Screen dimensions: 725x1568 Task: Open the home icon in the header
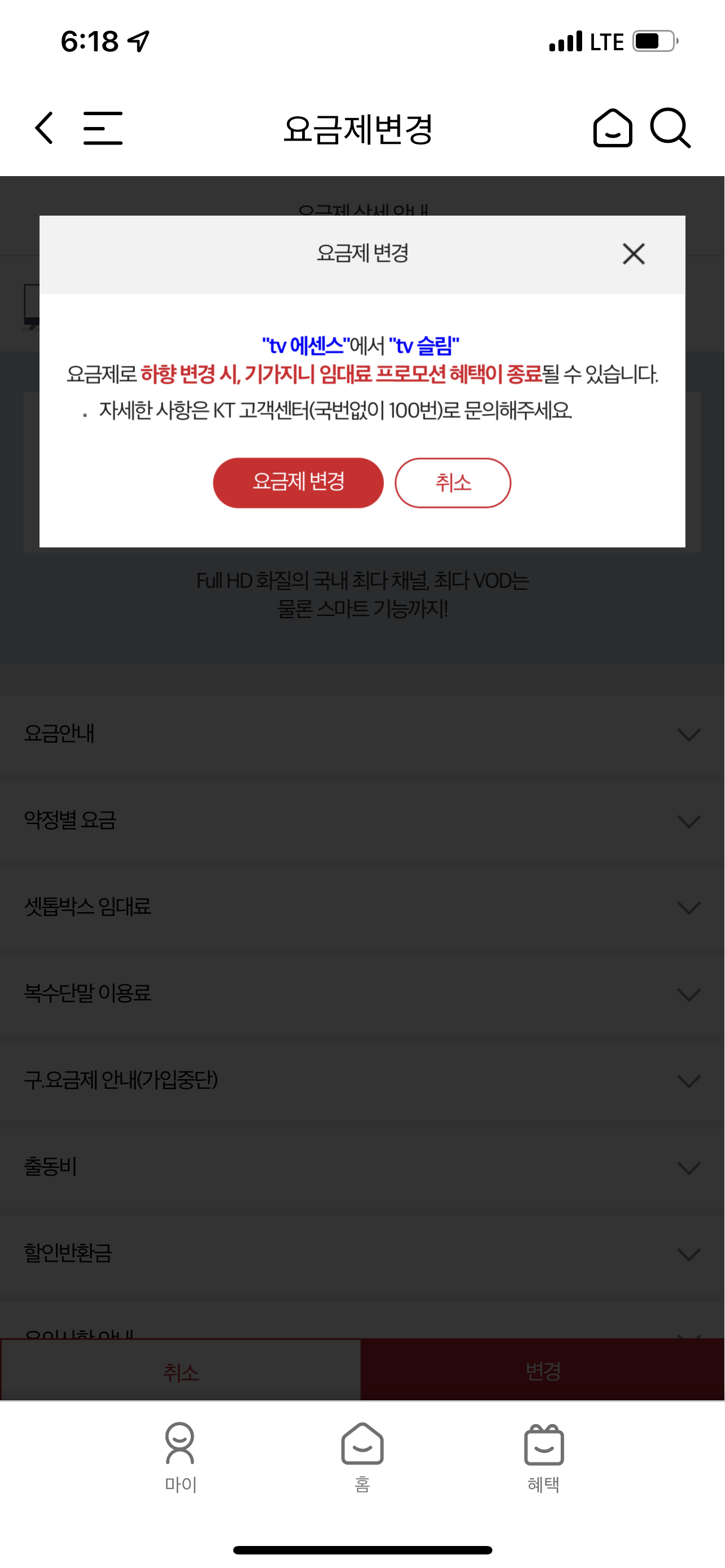(612, 129)
